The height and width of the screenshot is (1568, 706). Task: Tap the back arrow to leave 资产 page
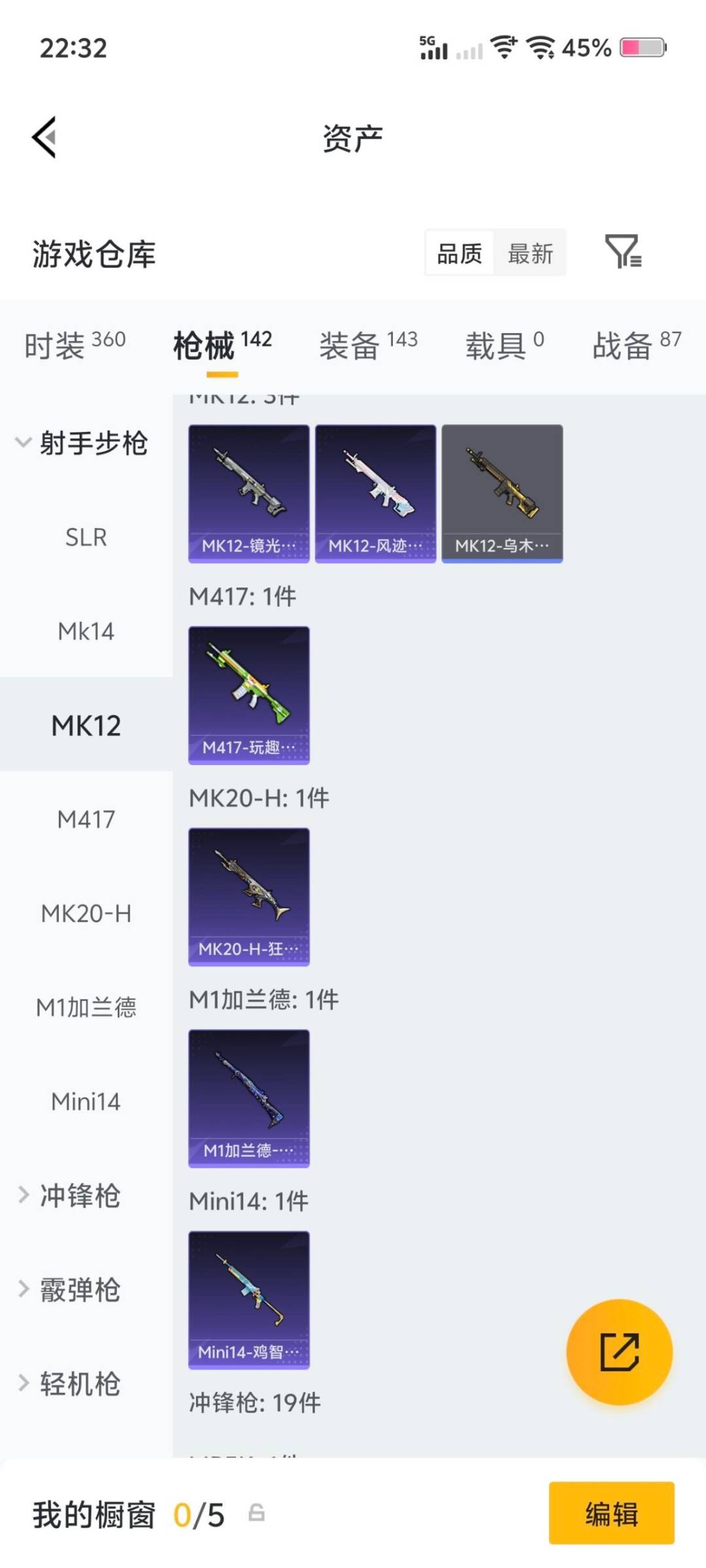coord(43,137)
